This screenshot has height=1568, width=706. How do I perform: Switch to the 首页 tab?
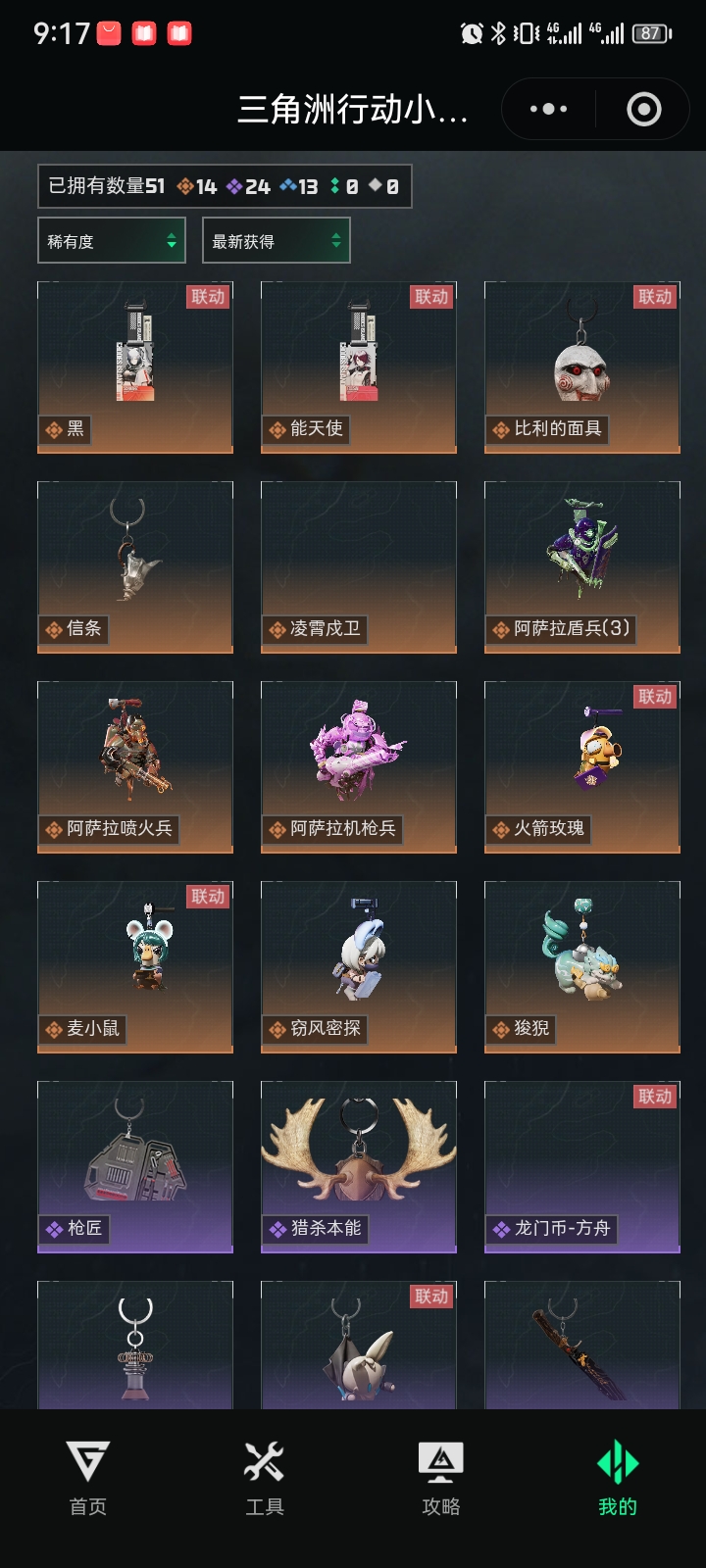pos(88,1478)
